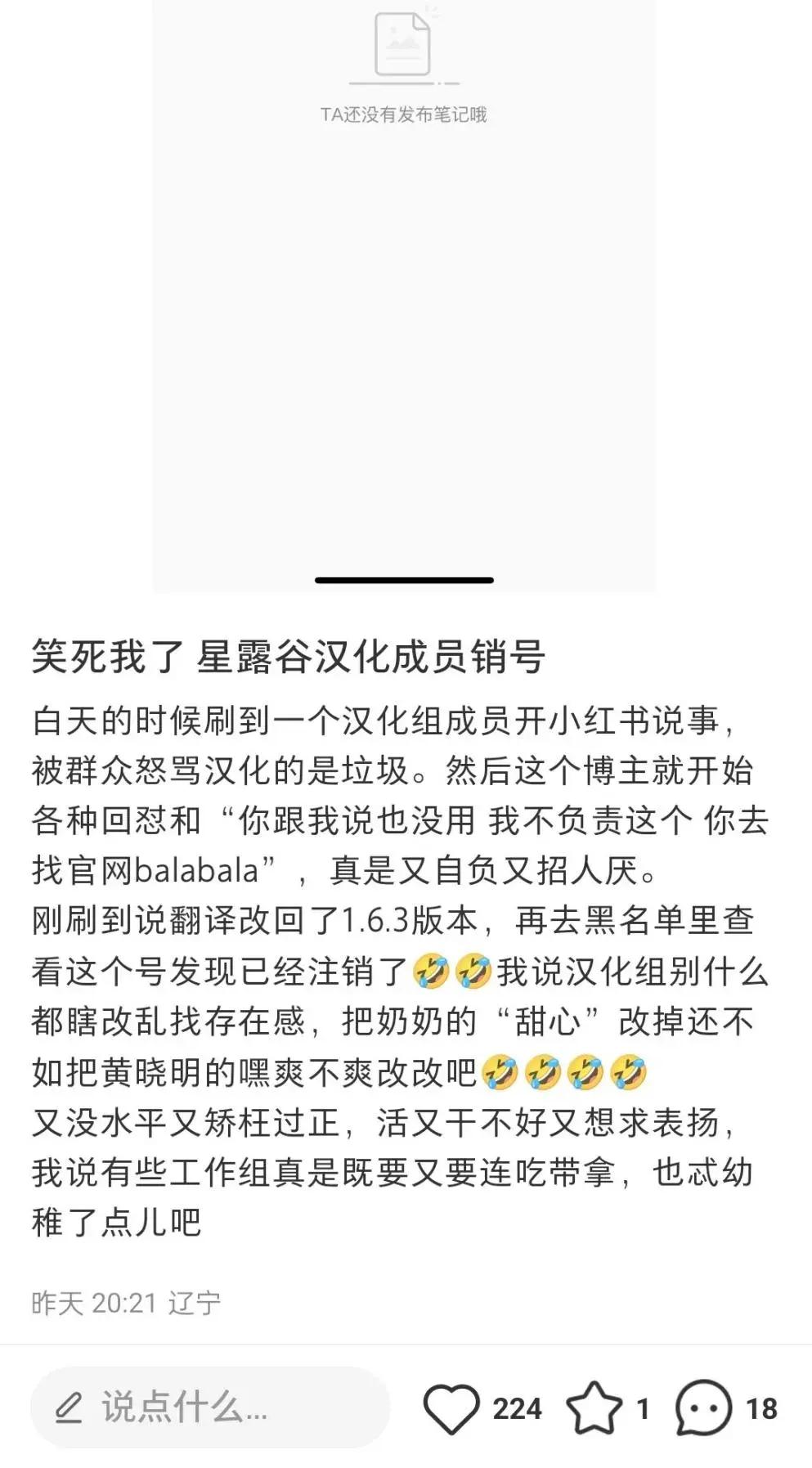This screenshot has height=1468, width=812.
Task: Open the comments bubble icon
Action: coord(703,1408)
